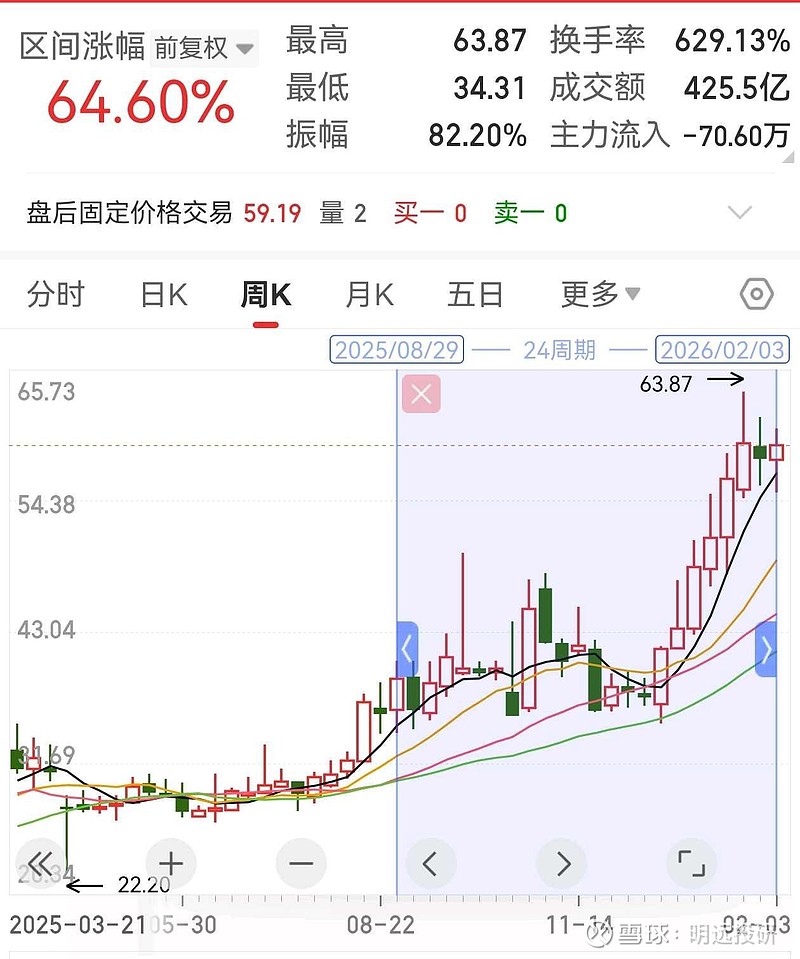Pan chart forward with right arrow icon
The image size is (800, 959).
(x=562, y=862)
